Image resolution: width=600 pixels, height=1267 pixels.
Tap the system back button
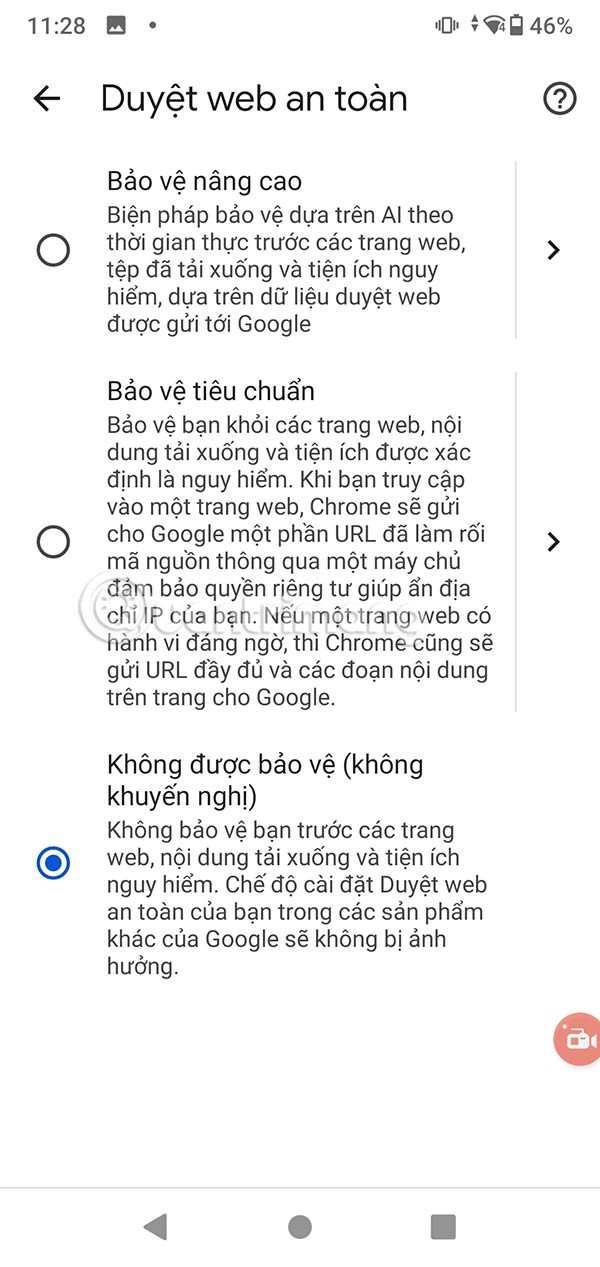click(x=155, y=1226)
